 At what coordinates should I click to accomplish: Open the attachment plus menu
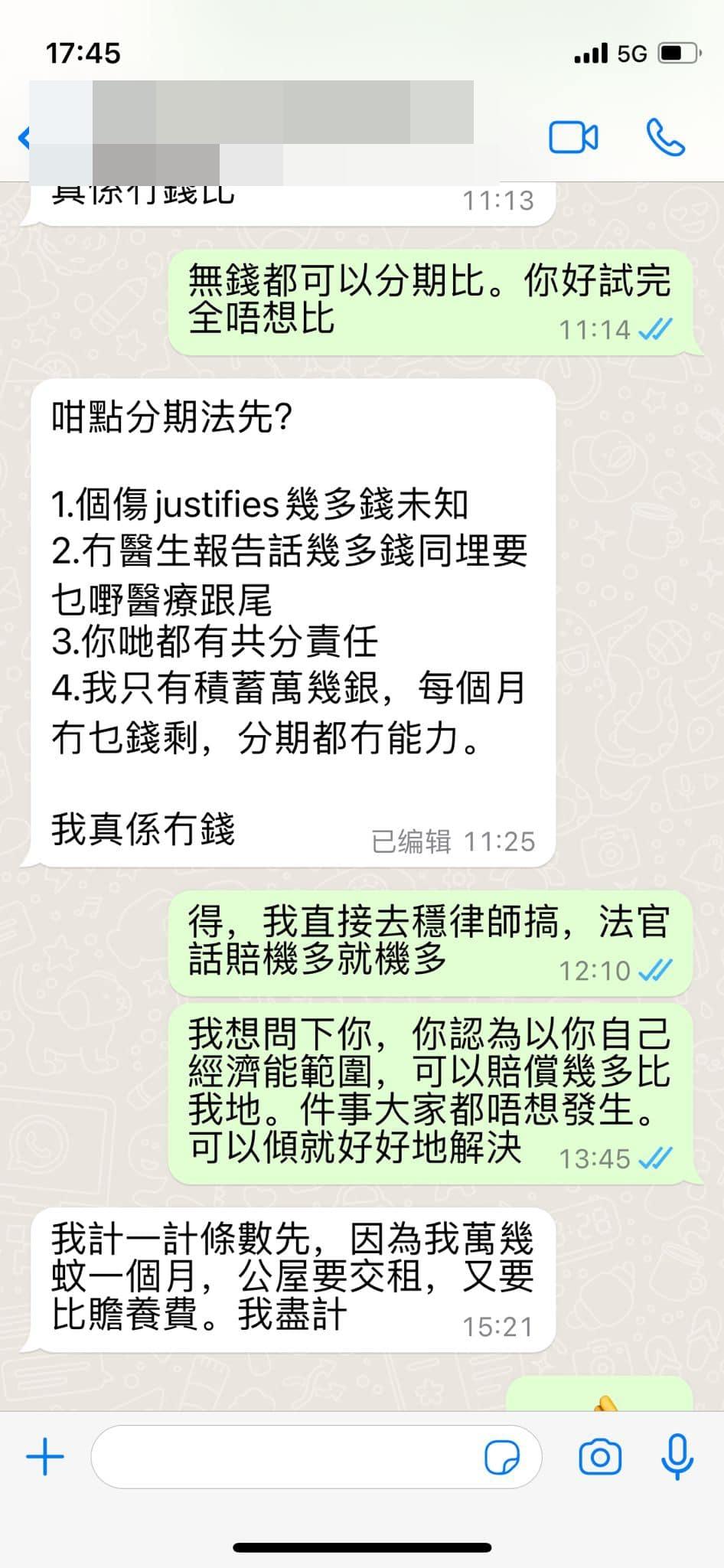[x=45, y=1456]
